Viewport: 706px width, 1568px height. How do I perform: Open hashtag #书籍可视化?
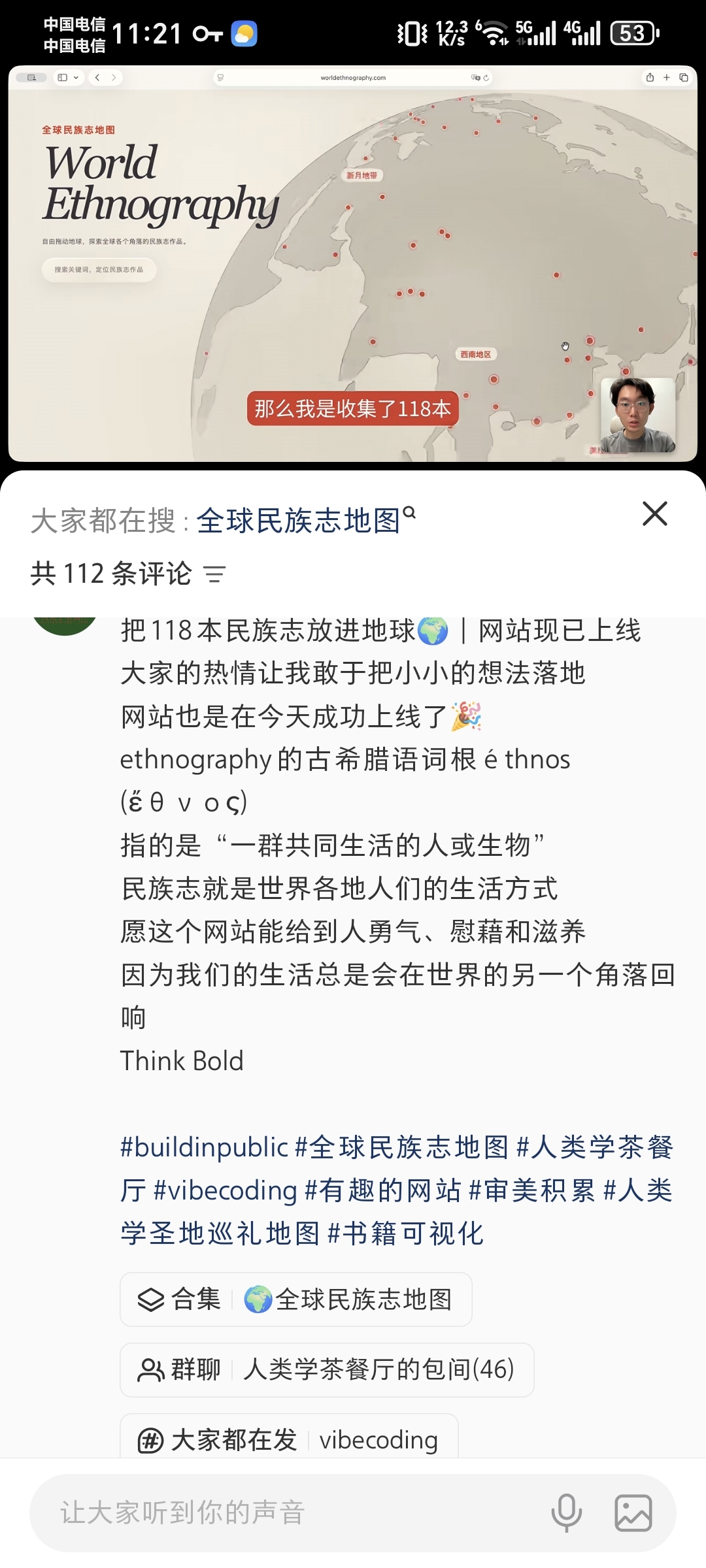pos(405,1233)
